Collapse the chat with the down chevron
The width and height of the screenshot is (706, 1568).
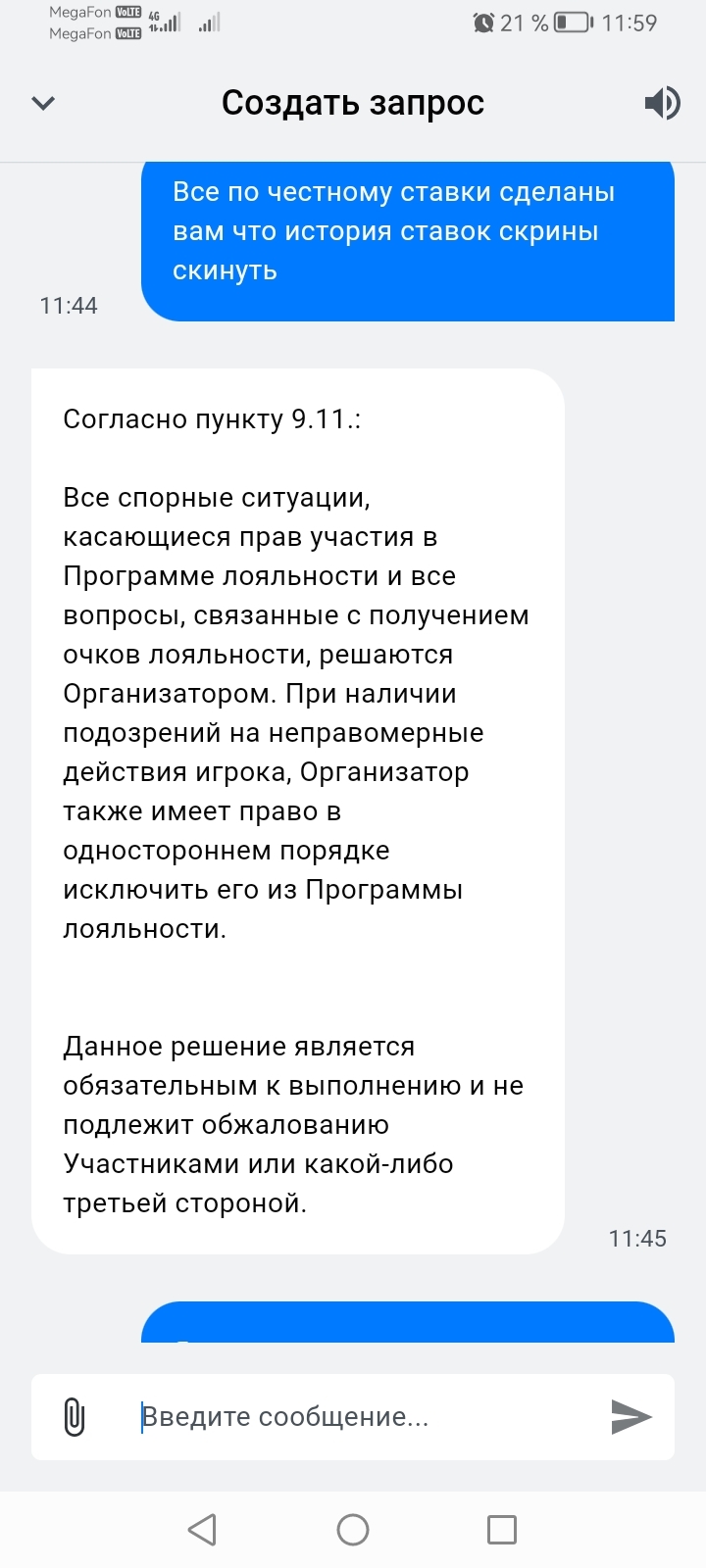click(x=43, y=103)
